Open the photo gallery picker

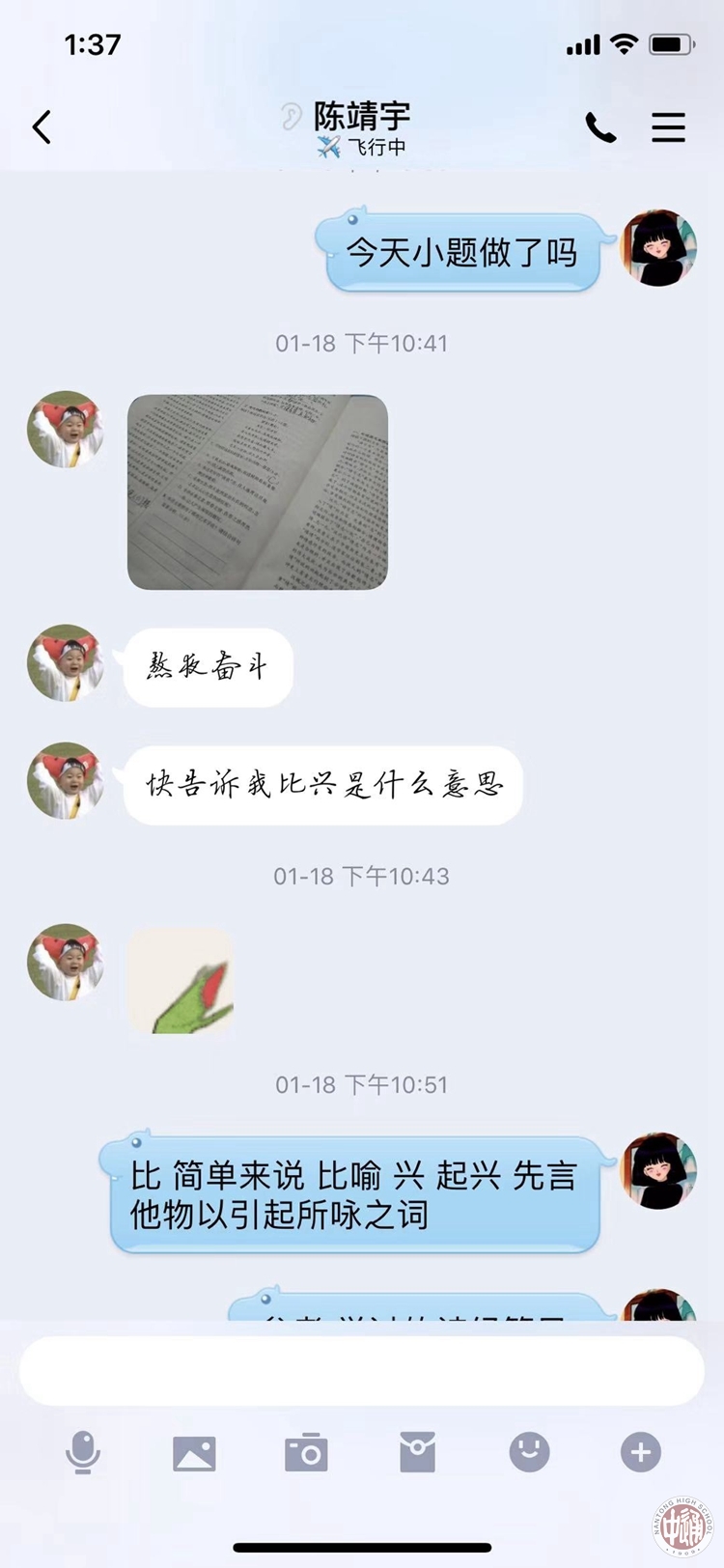click(x=194, y=1452)
